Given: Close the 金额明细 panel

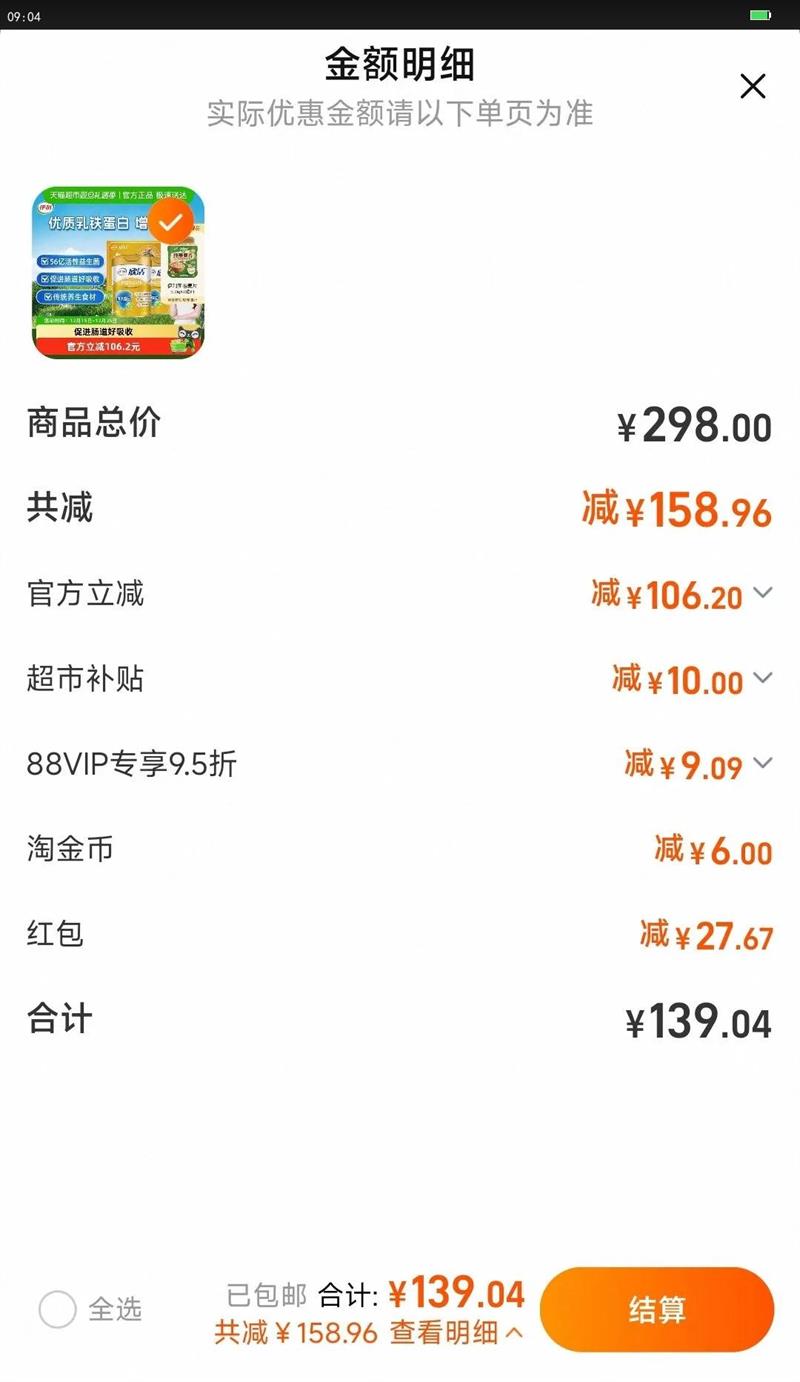Looking at the screenshot, I should [752, 87].
